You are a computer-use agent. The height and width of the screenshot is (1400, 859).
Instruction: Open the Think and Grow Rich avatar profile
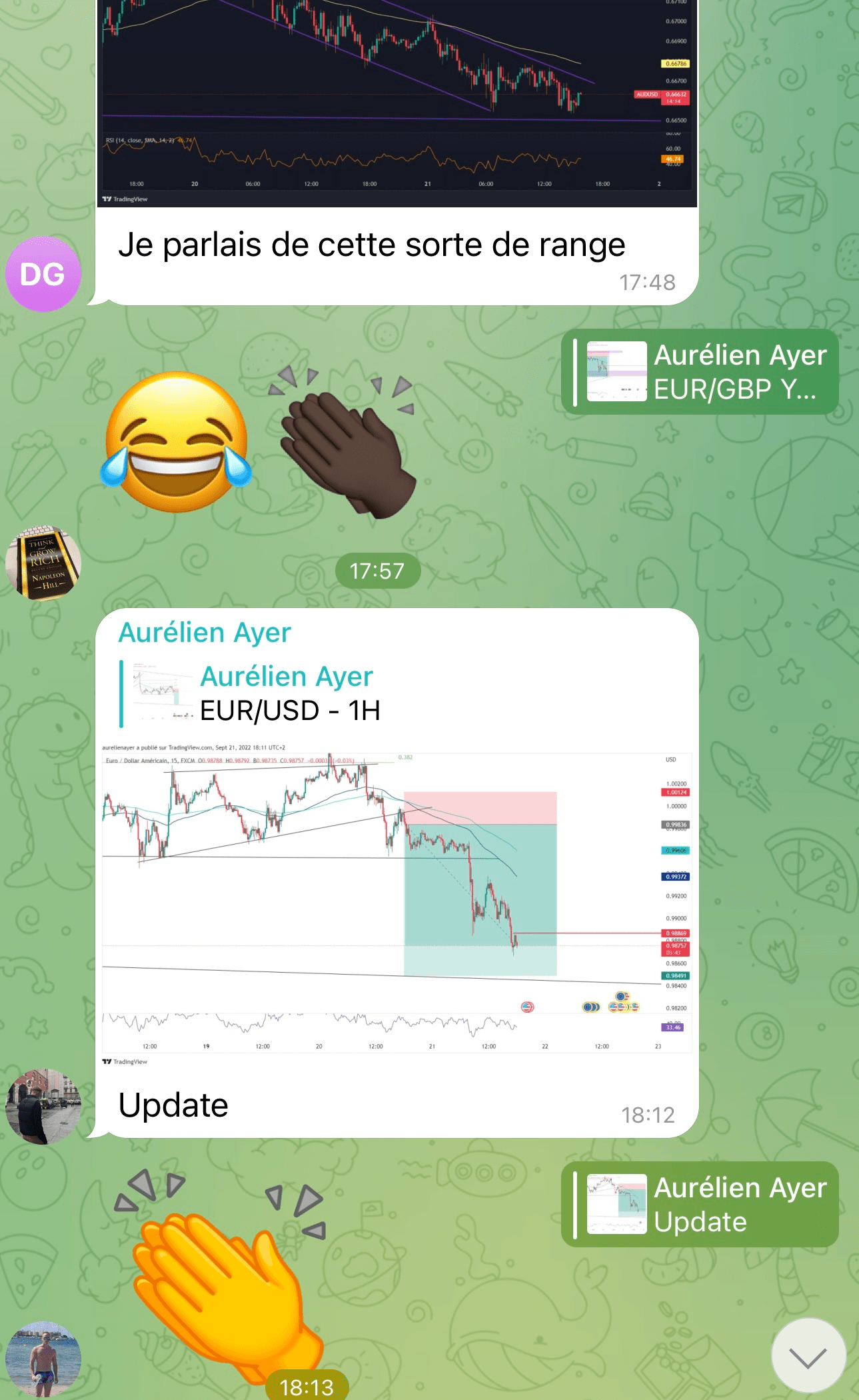coord(43,563)
